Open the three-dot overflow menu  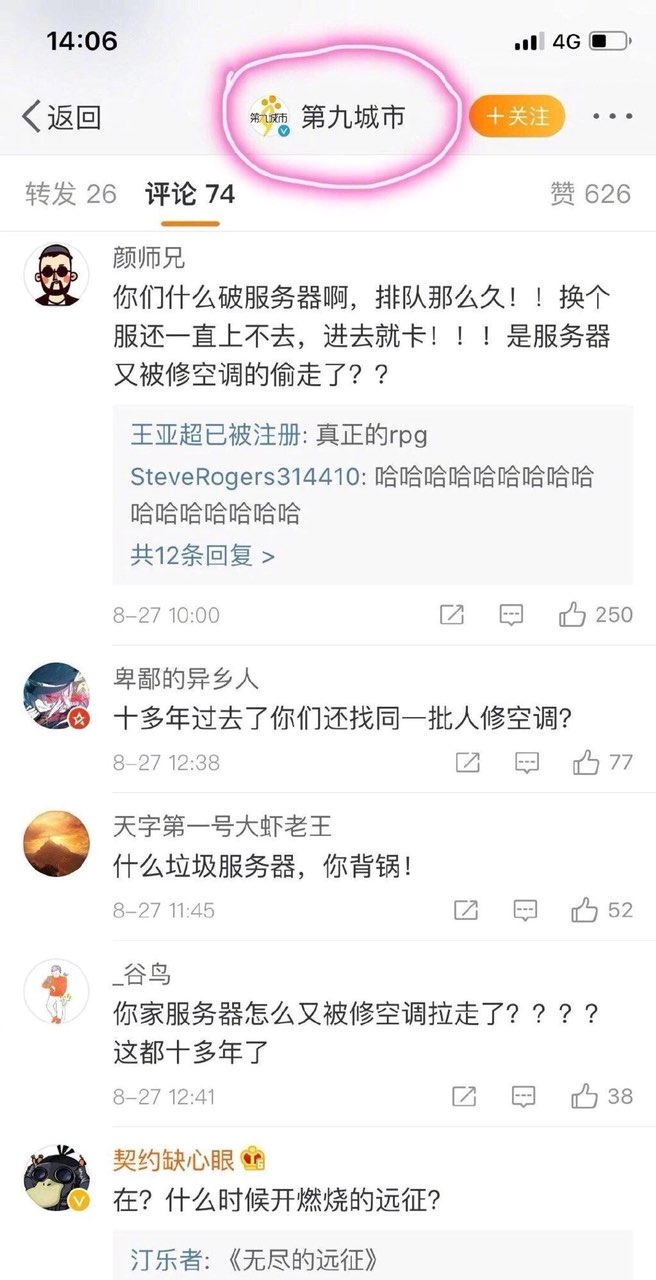coord(612,117)
